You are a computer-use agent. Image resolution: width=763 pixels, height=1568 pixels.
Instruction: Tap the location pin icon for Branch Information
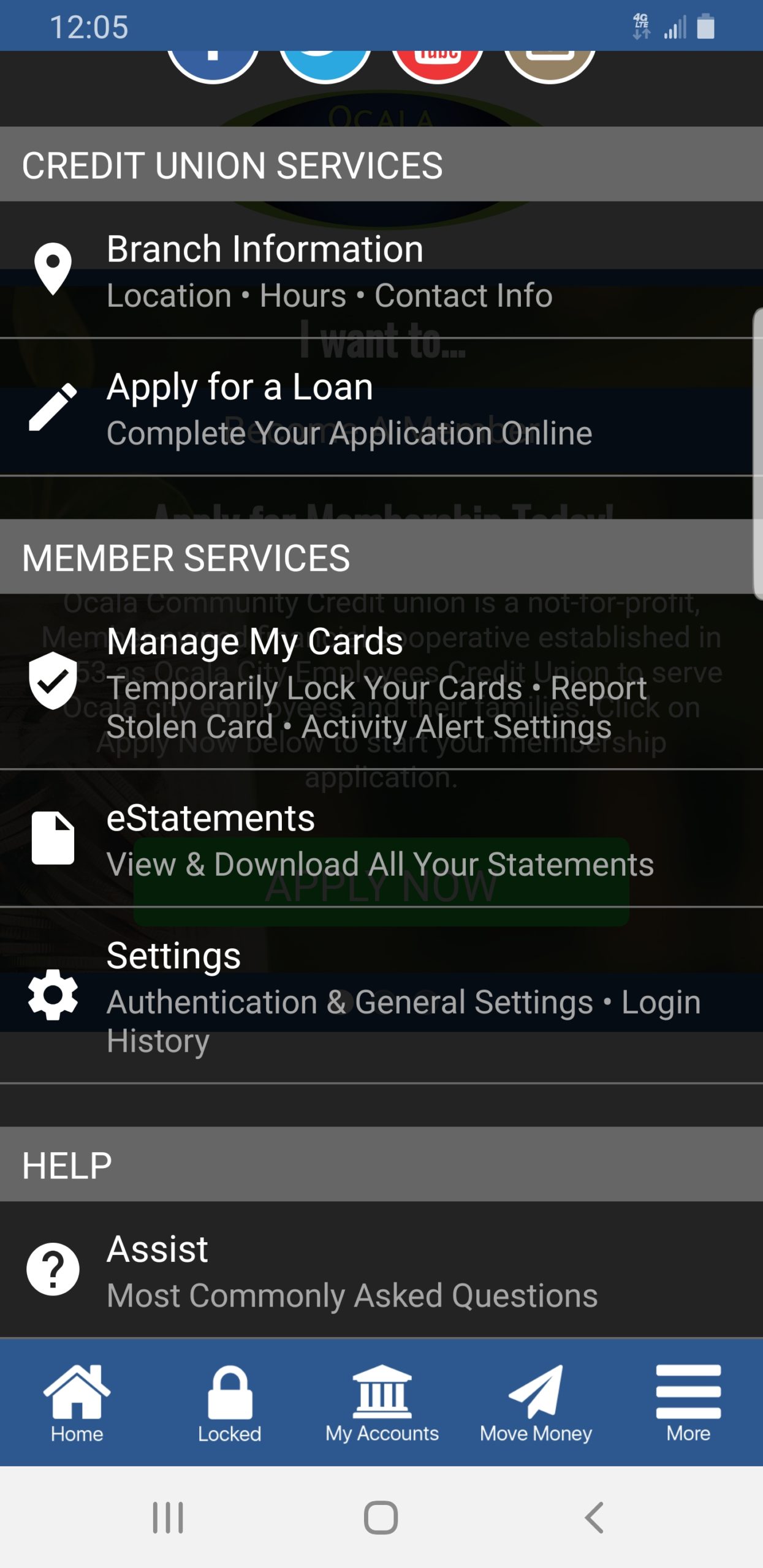click(53, 266)
